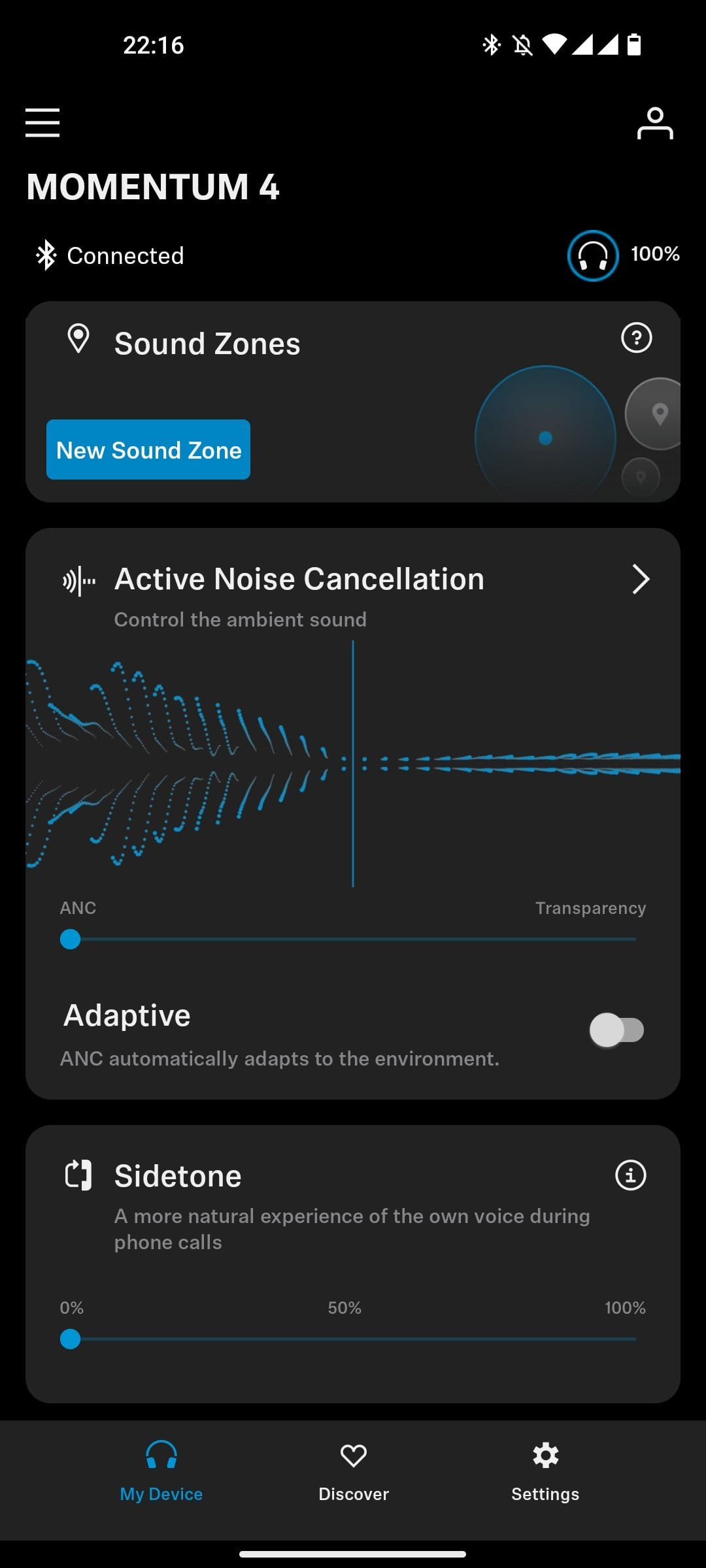Switch to the Settings tab
This screenshot has width=706, height=1568.
pyautogui.click(x=545, y=1470)
